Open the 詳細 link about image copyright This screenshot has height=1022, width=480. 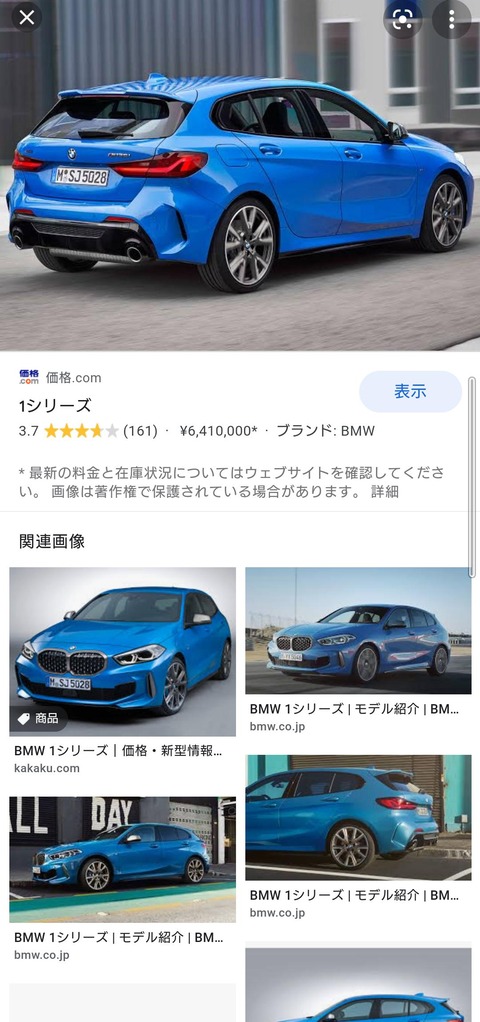click(x=385, y=491)
